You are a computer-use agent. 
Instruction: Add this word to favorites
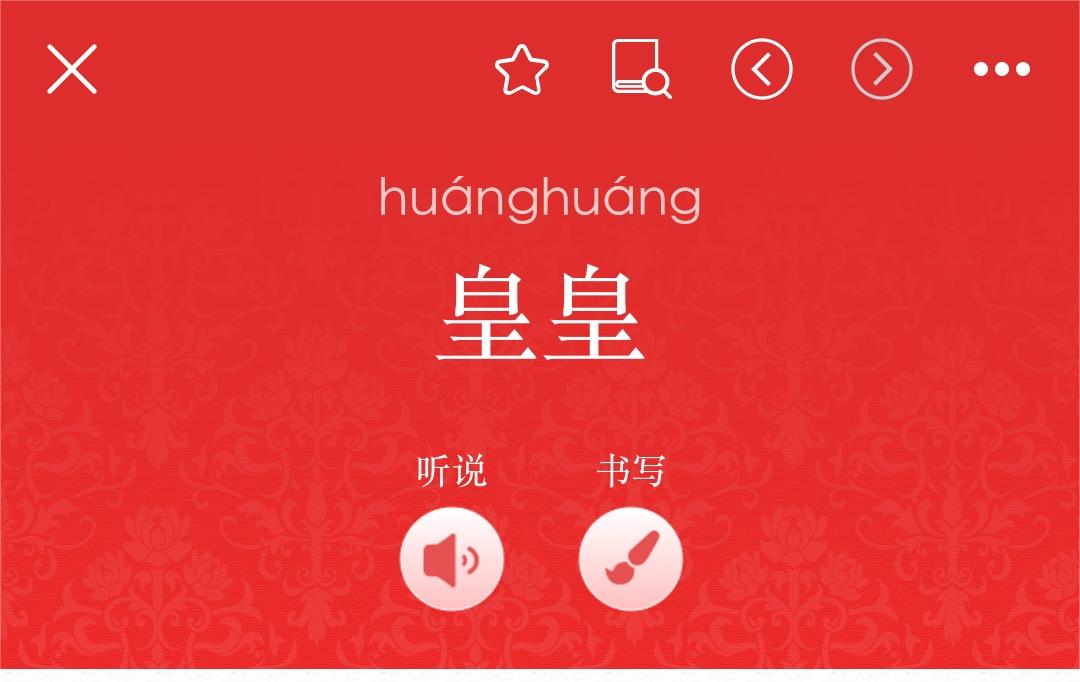pyautogui.click(x=522, y=70)
